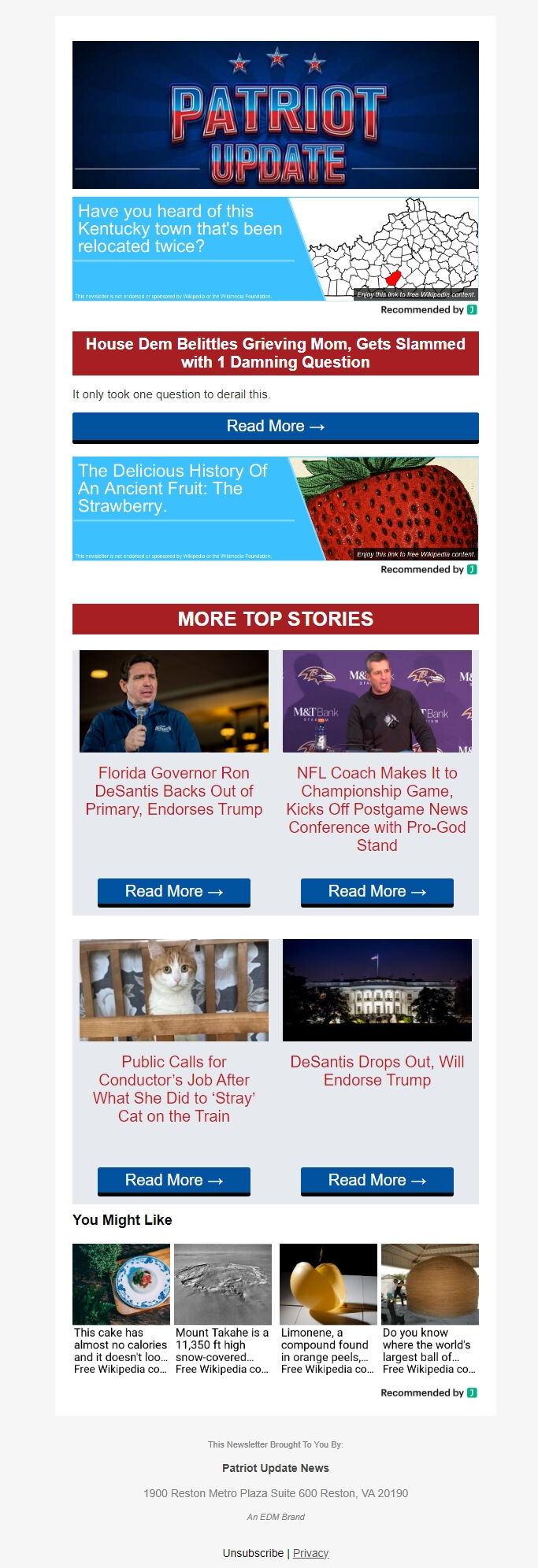Open the House Dem Belittles Grieving Mom headline
The width and height of the screenshot is (538, 1568).
click(275, 353)
